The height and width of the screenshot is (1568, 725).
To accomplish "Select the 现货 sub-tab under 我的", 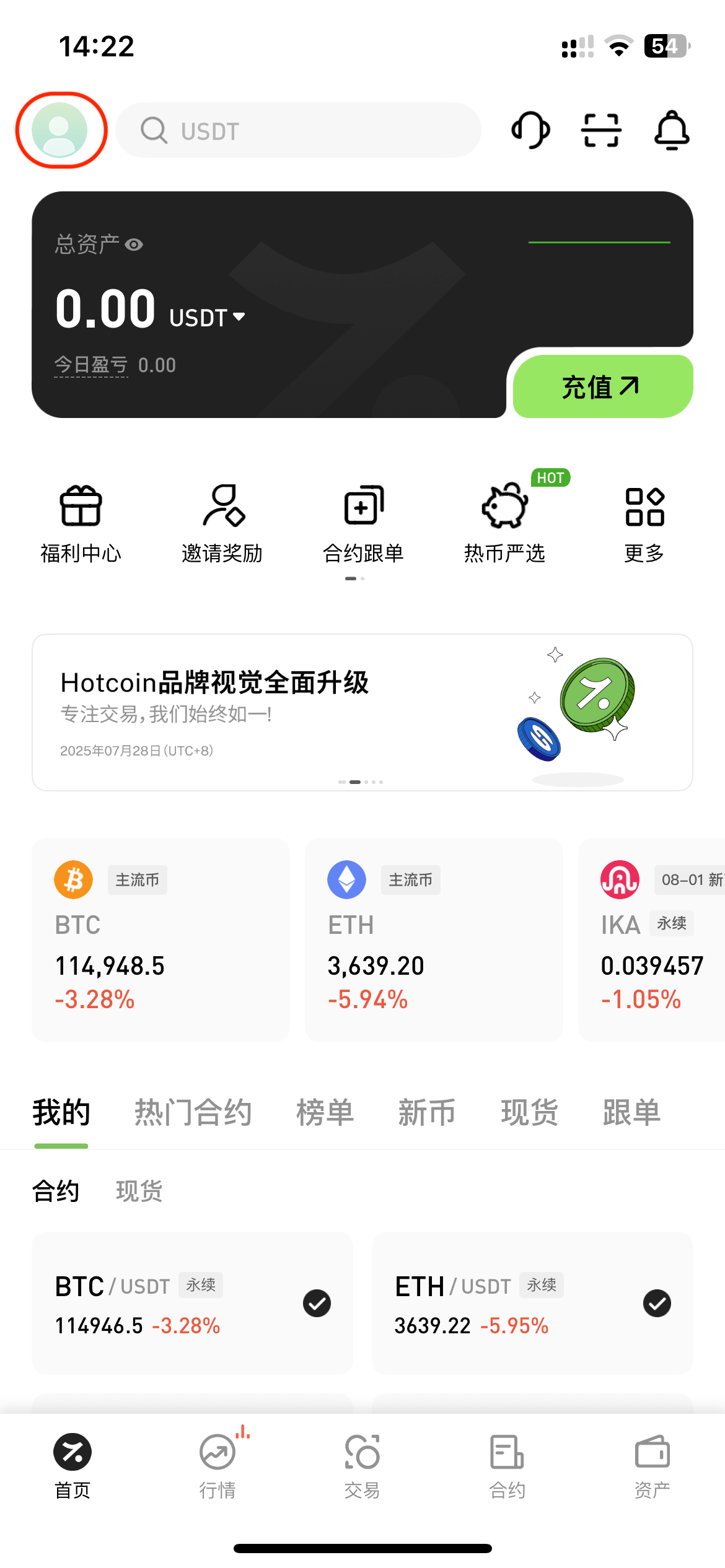I will click(139, 1191).
